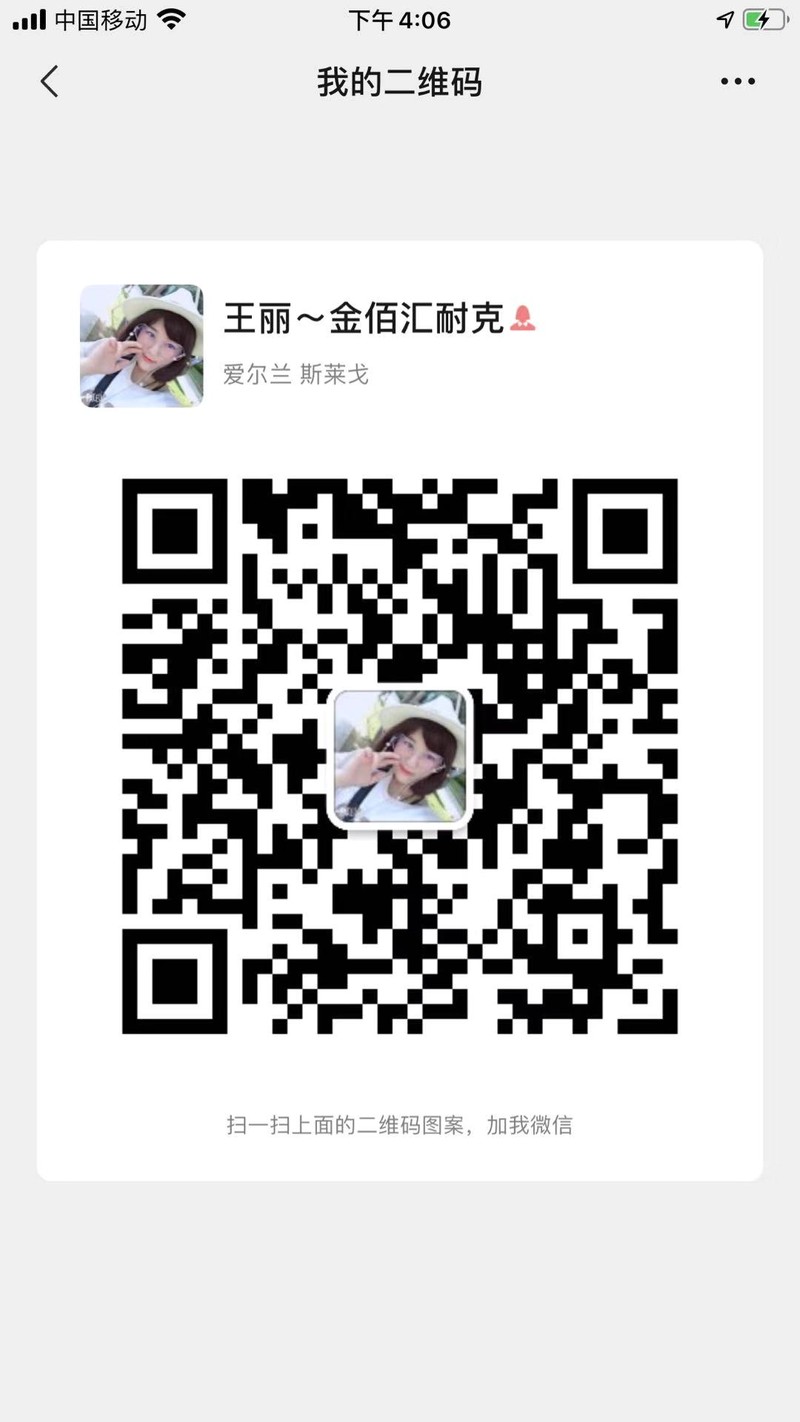The height and width of the screenshot is (1422, 800).
Task: Open the three-dot more options menu
Action: (x=738, y=82)
